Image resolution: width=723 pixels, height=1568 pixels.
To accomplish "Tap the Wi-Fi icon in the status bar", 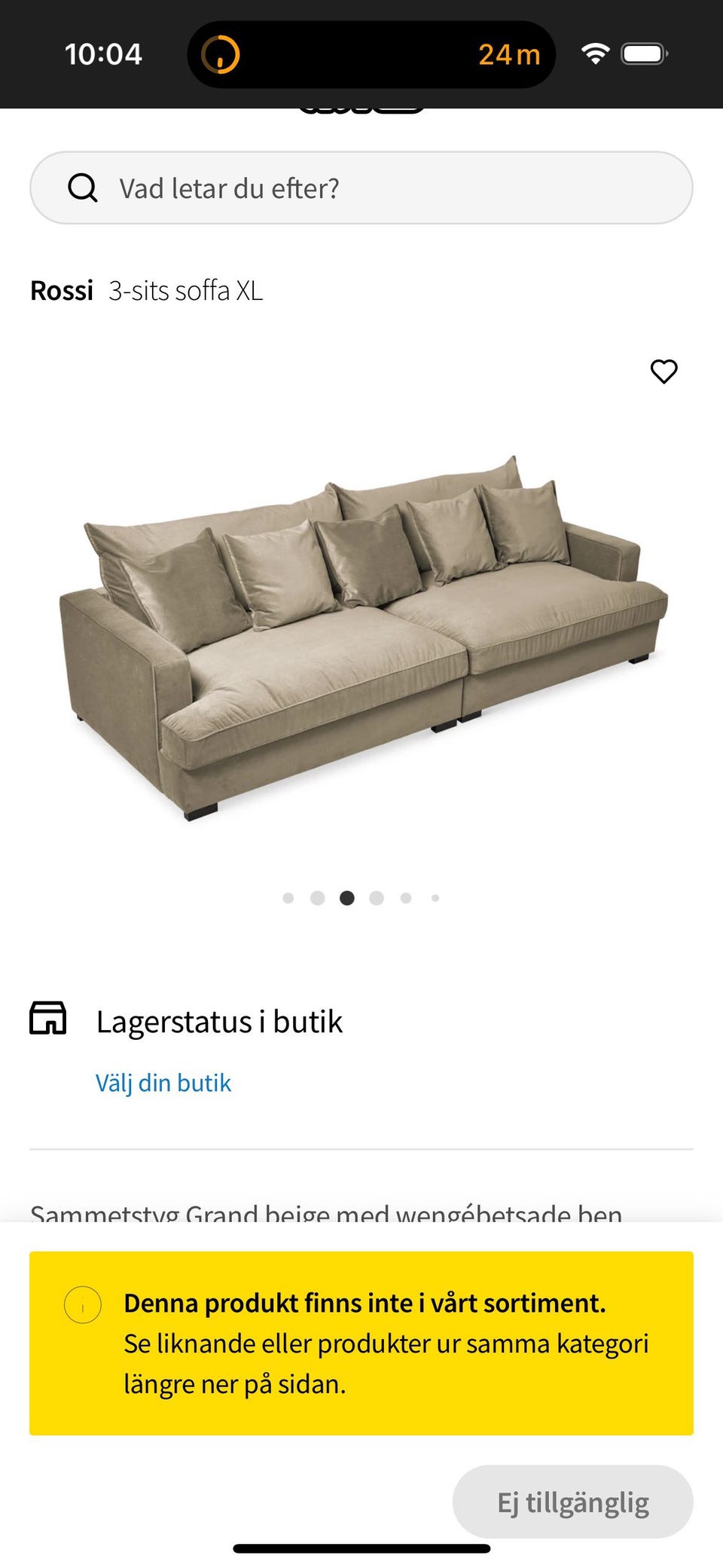I will [x=596, y=53].
